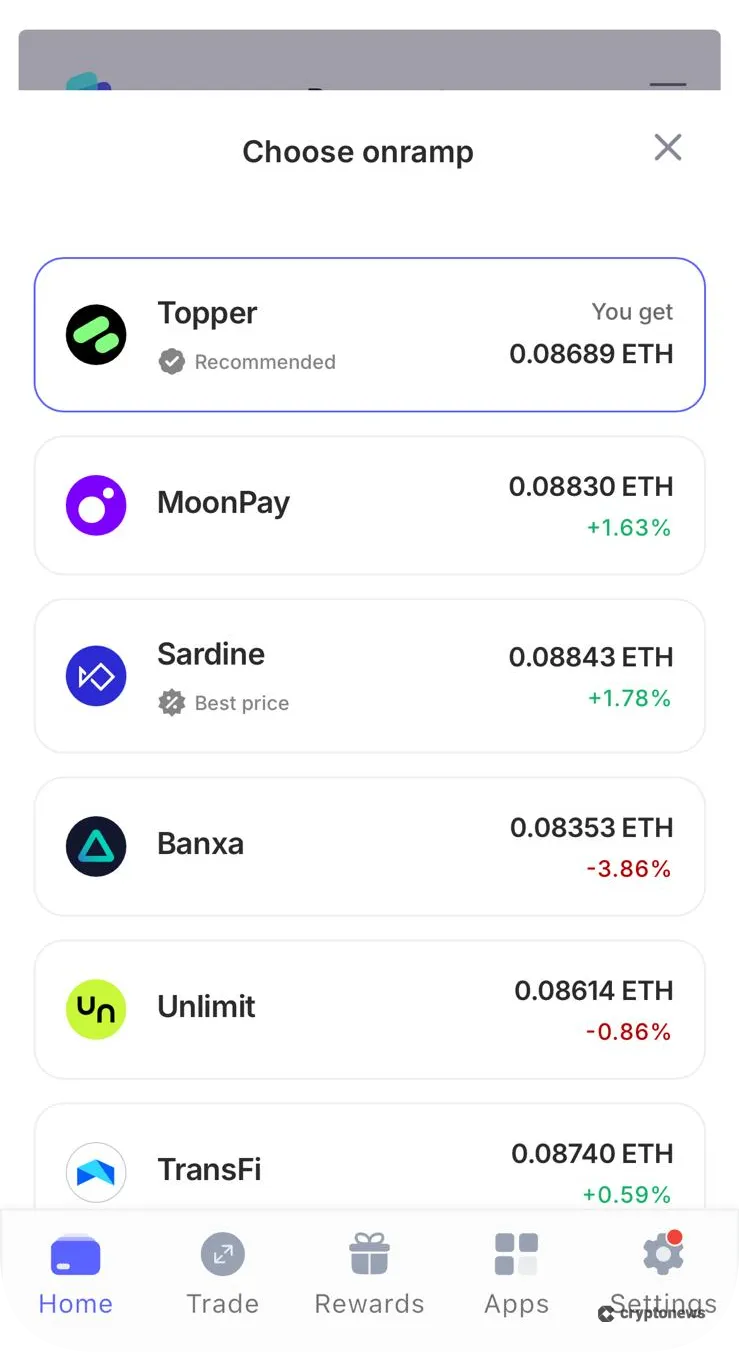The width and height of the screenshot is (739, 1352).
Task: Select the Home wallet icon
Action: tap(75, 1253)
